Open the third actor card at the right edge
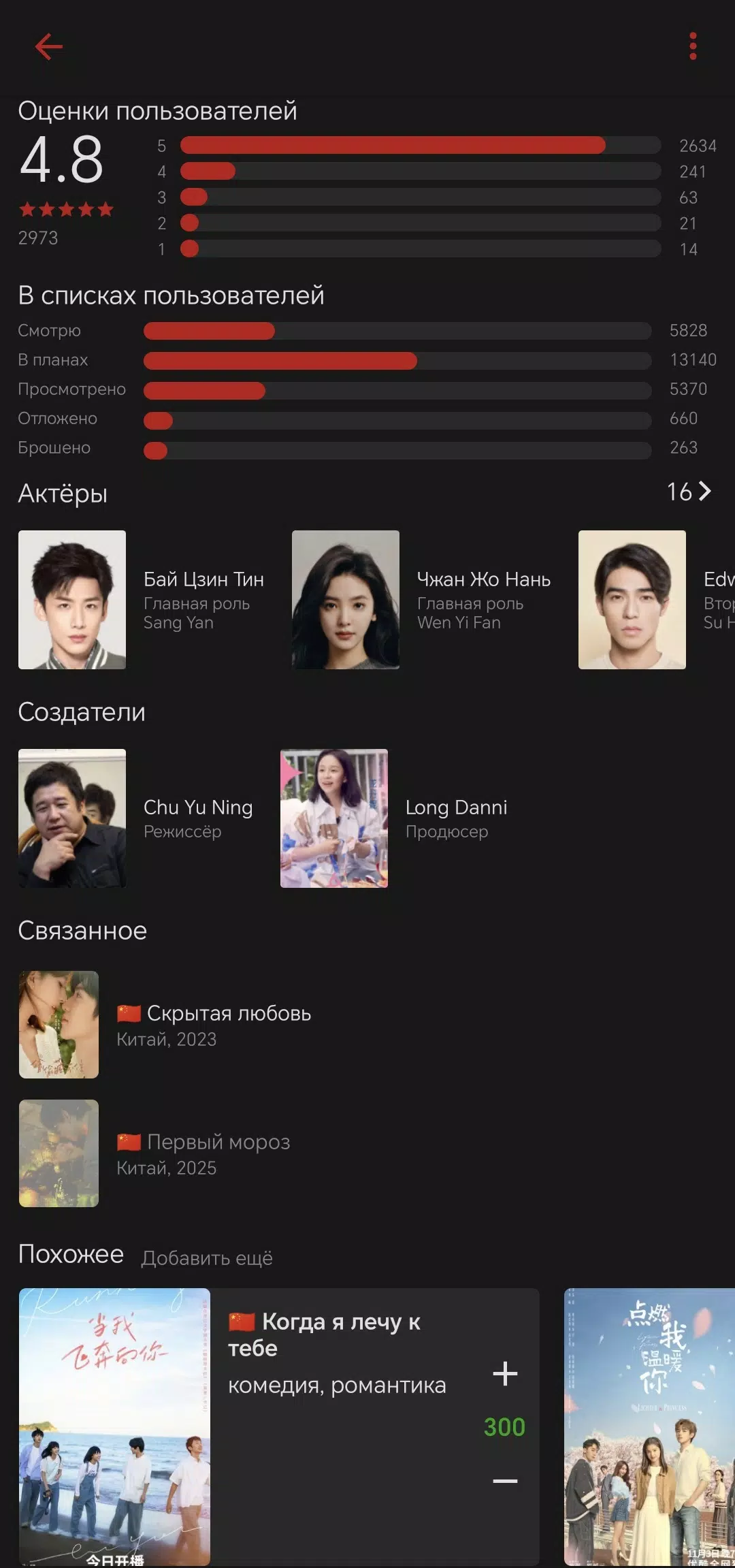Viewport: 735px width, 1568px height. point(656,600)
